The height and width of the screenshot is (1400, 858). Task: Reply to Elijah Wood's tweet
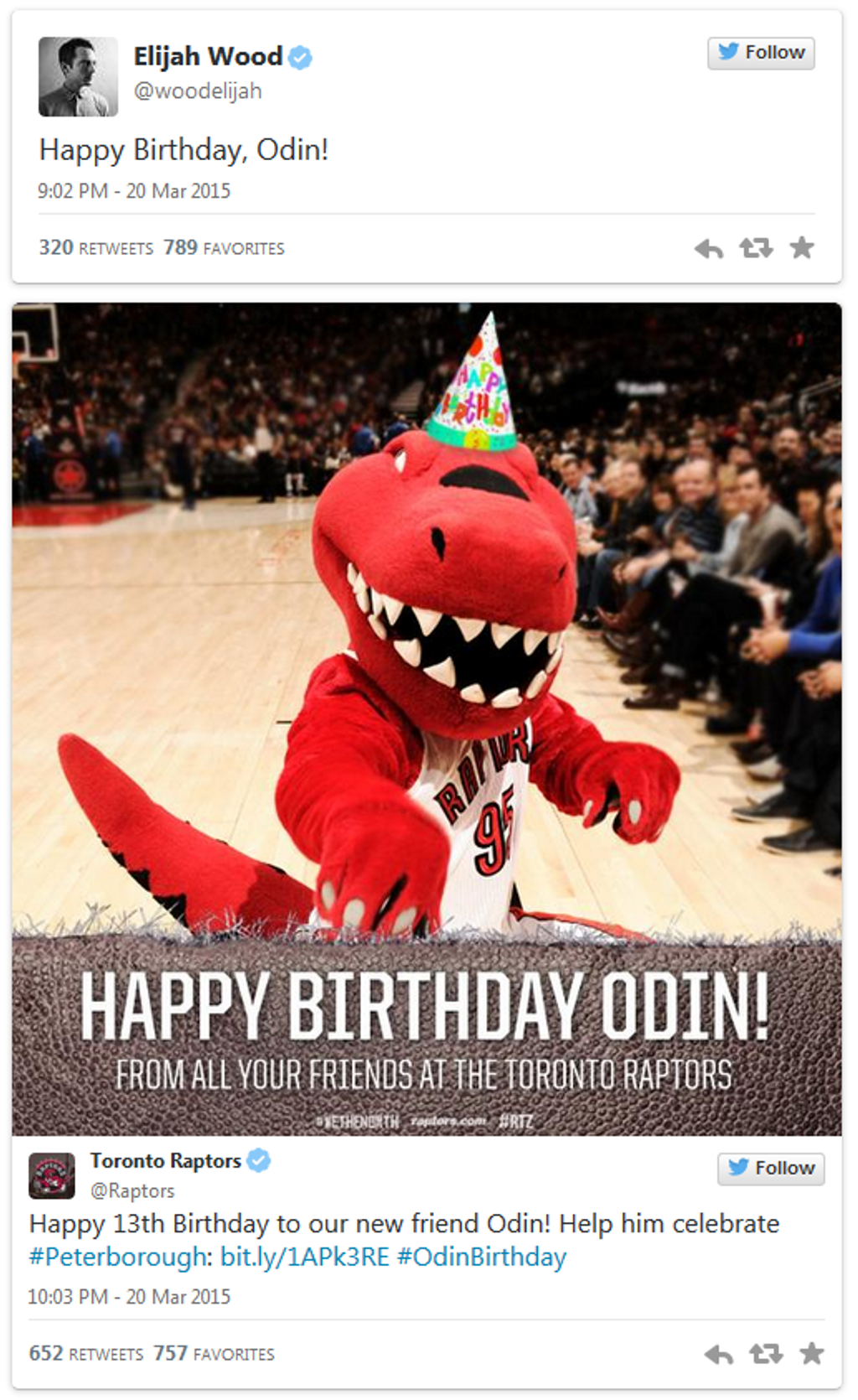tap(709, 248)
